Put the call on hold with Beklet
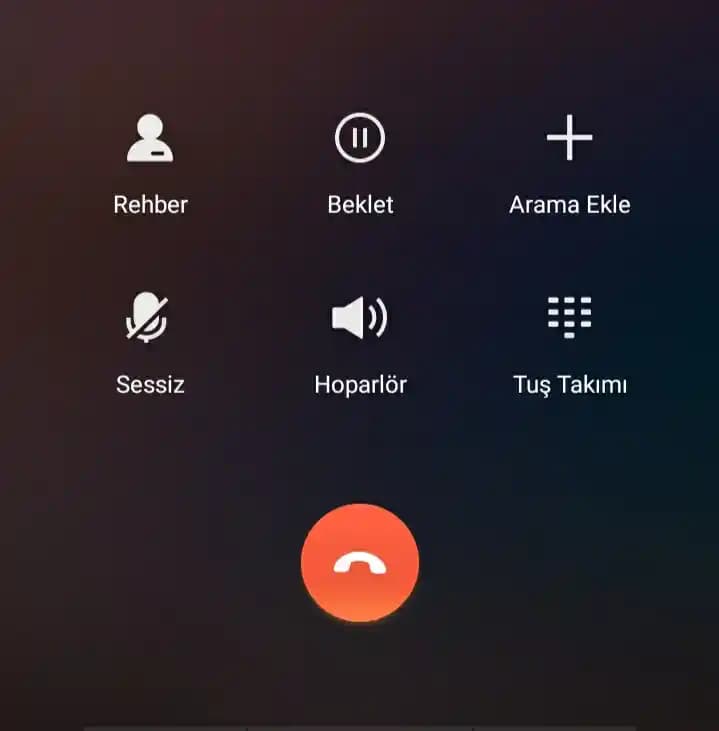719x731 pixels. [360, 140]
